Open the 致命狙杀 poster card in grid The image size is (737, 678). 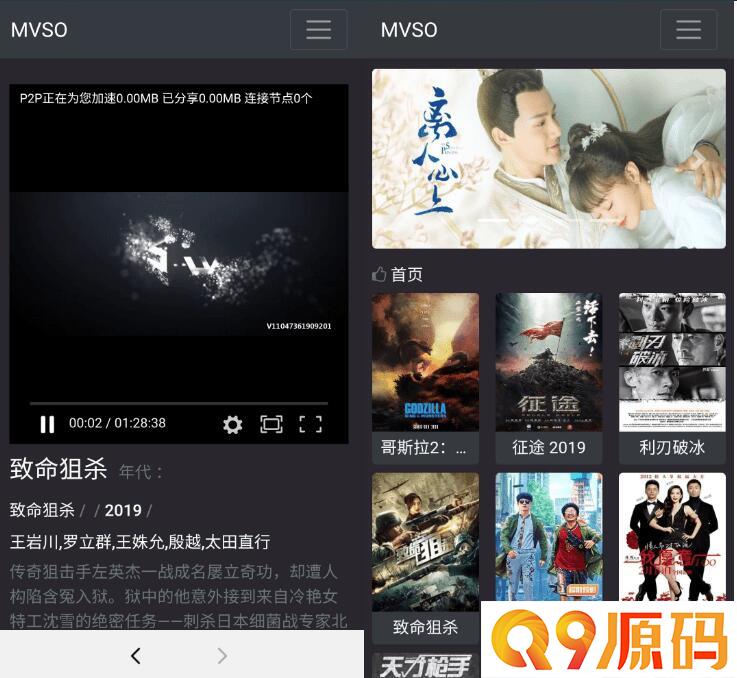(425, 555)
